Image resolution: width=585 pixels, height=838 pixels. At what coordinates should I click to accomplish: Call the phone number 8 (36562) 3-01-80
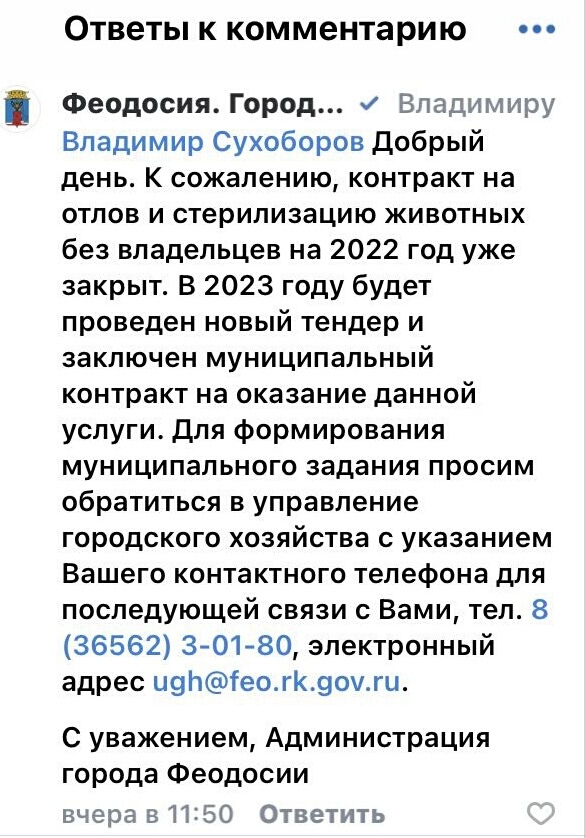pos(176,645)
